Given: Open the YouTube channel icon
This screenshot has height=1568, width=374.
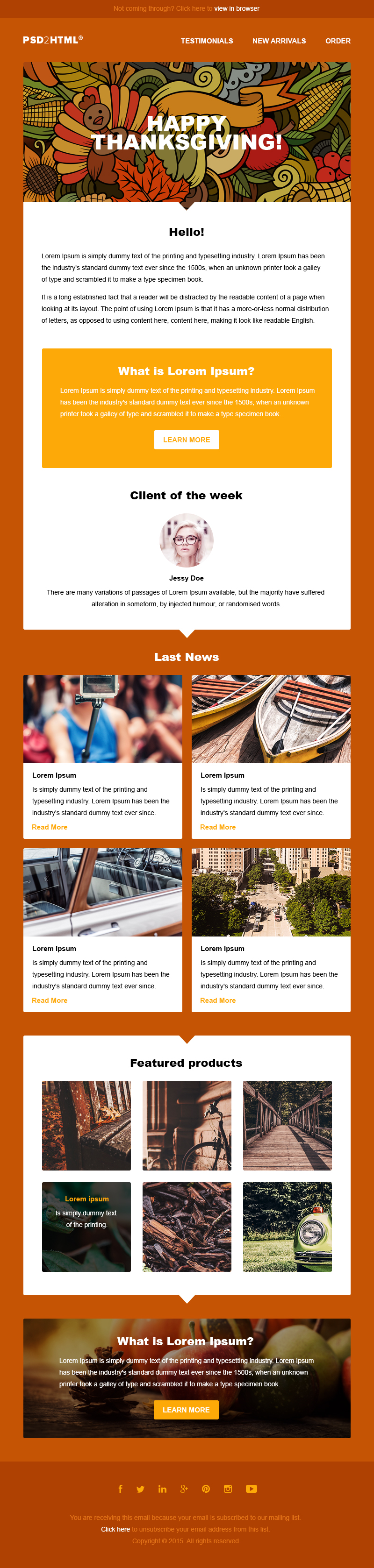Looking at the screenshot, I should pyautogui.click(x=251, y=1489).
